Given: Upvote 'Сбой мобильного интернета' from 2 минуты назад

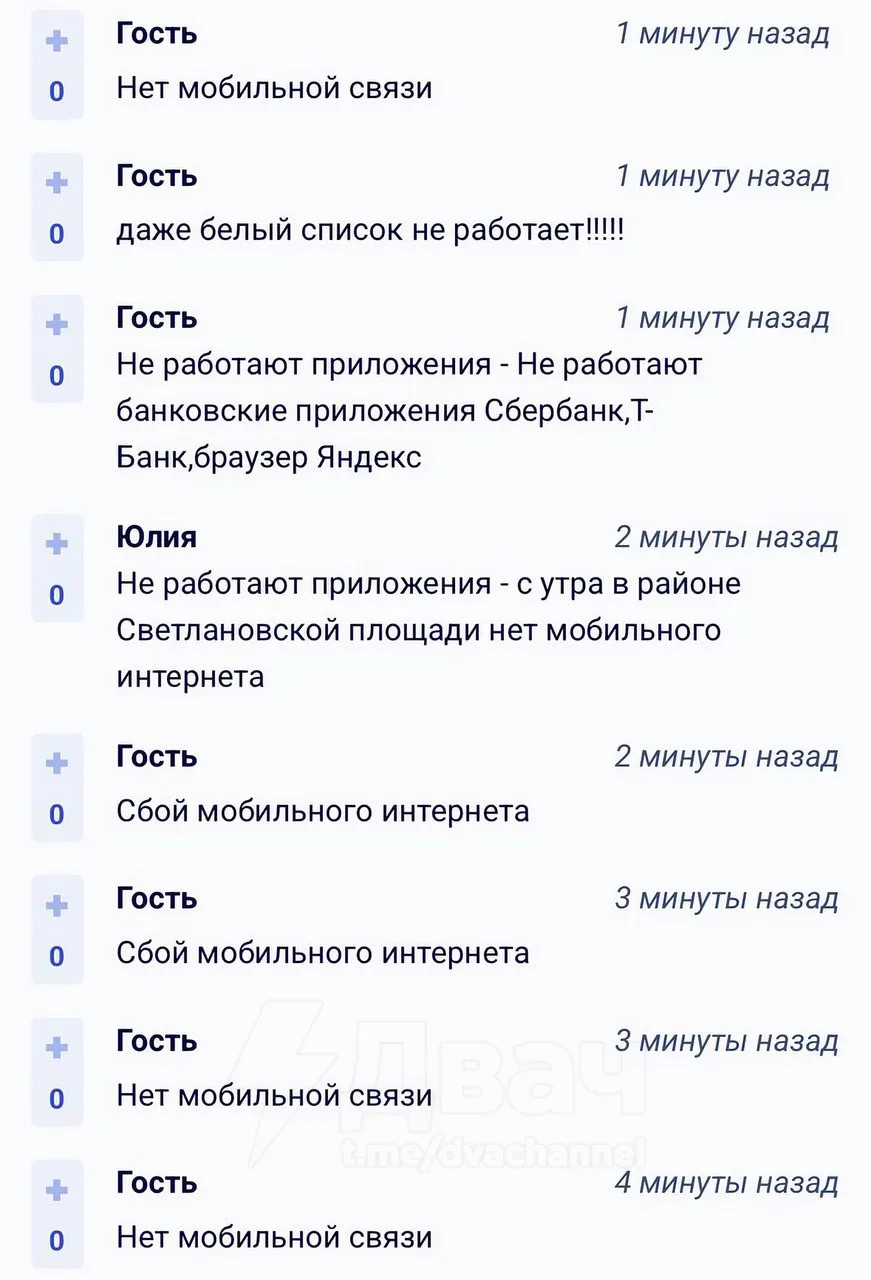Looking at the screenshot, I should click(57, 764).
